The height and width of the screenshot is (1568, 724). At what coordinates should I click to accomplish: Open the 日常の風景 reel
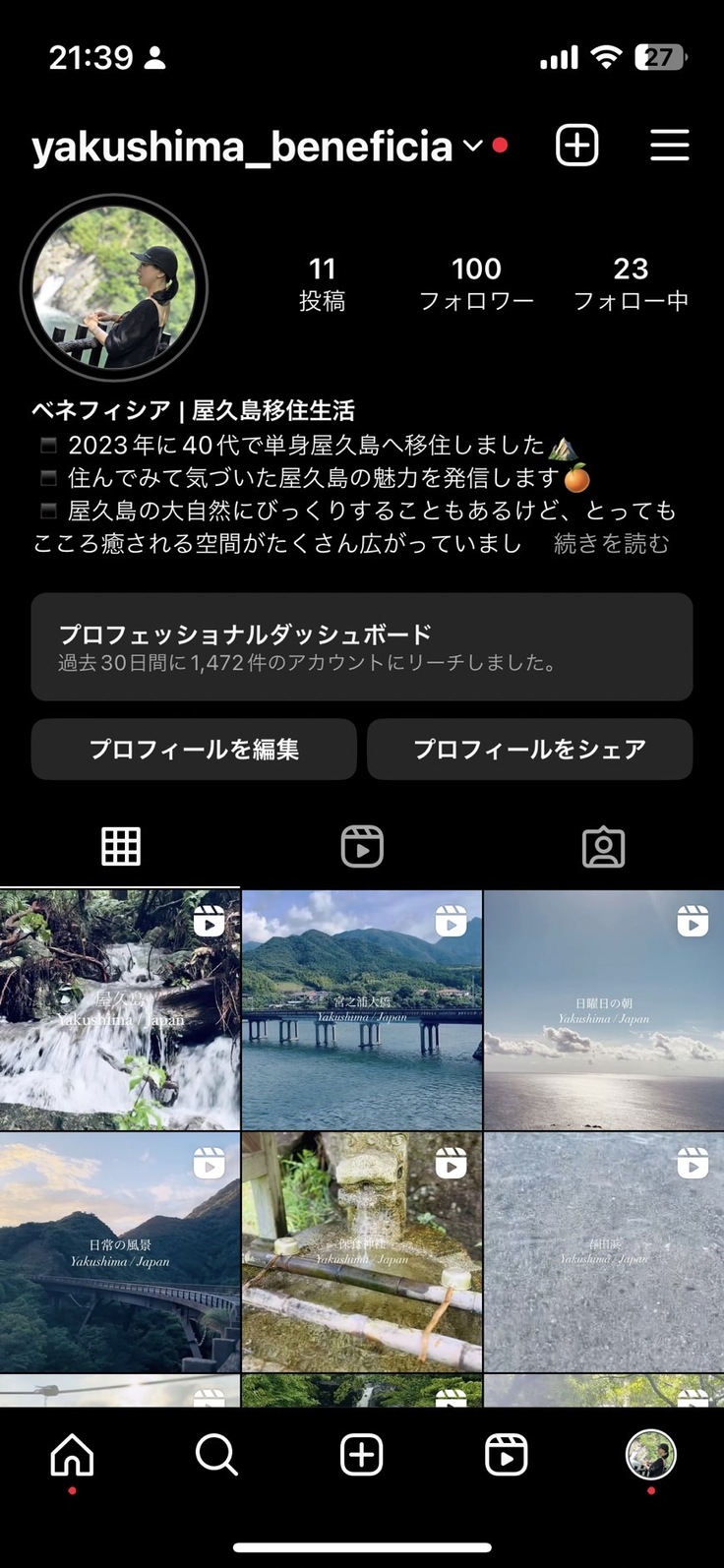119,1252
